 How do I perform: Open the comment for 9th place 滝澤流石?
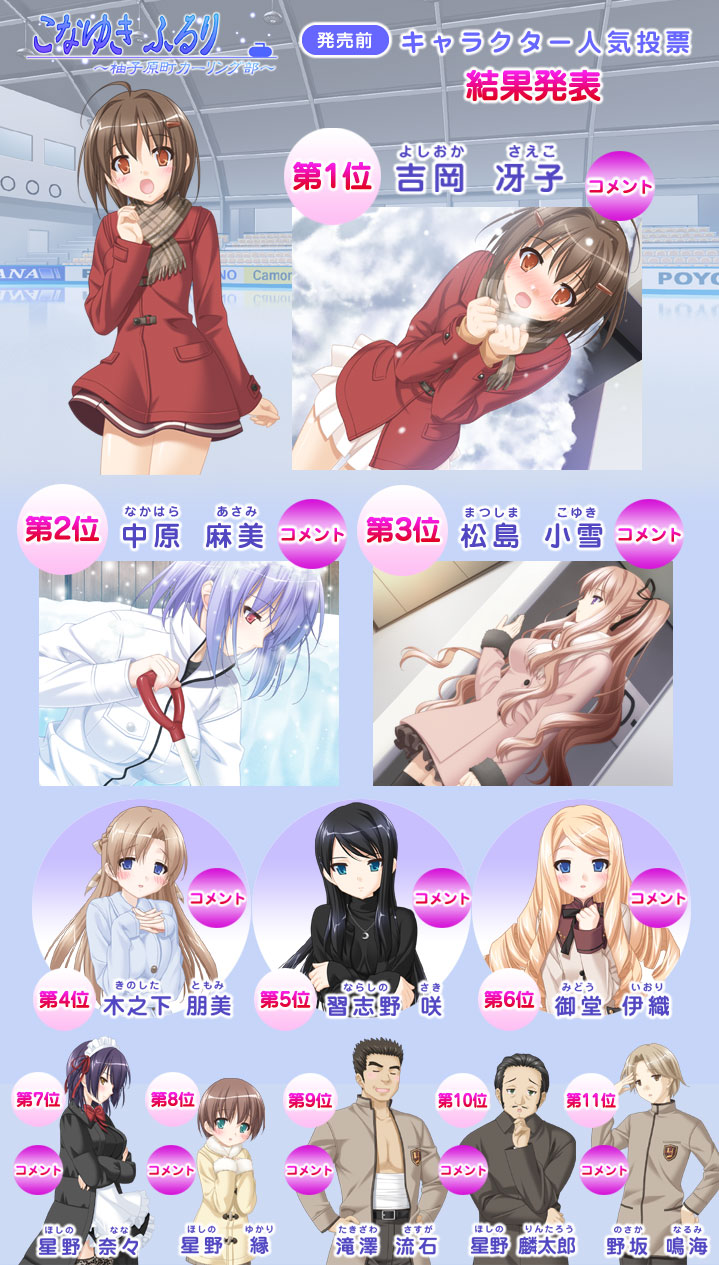point(309,1169)
